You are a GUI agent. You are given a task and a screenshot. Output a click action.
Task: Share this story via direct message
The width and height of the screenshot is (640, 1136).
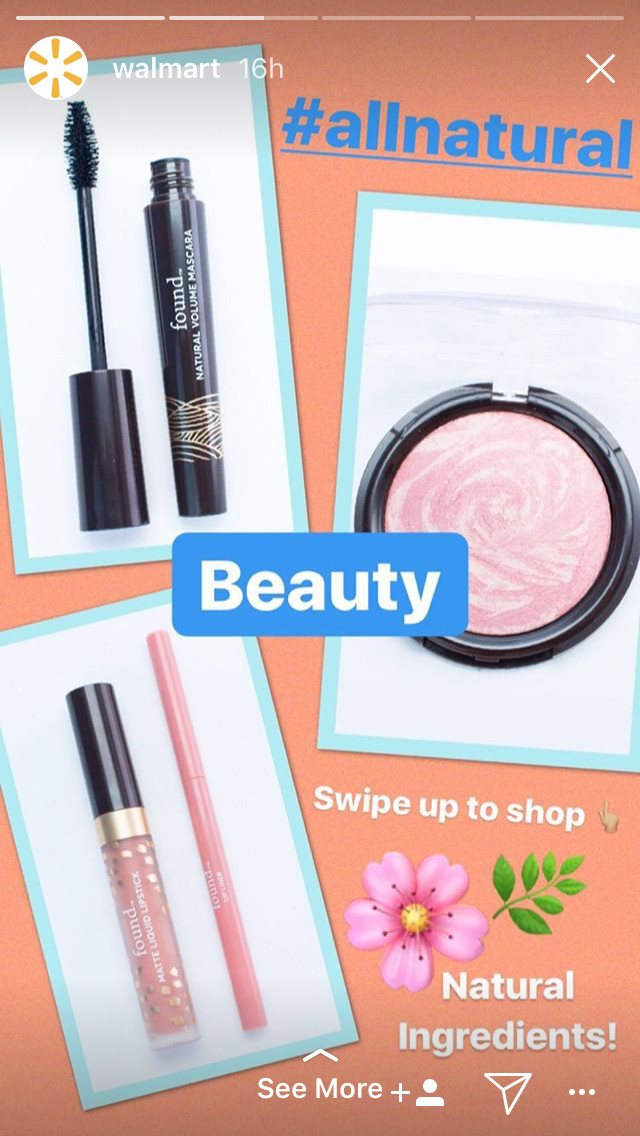tap(507, 1091)
